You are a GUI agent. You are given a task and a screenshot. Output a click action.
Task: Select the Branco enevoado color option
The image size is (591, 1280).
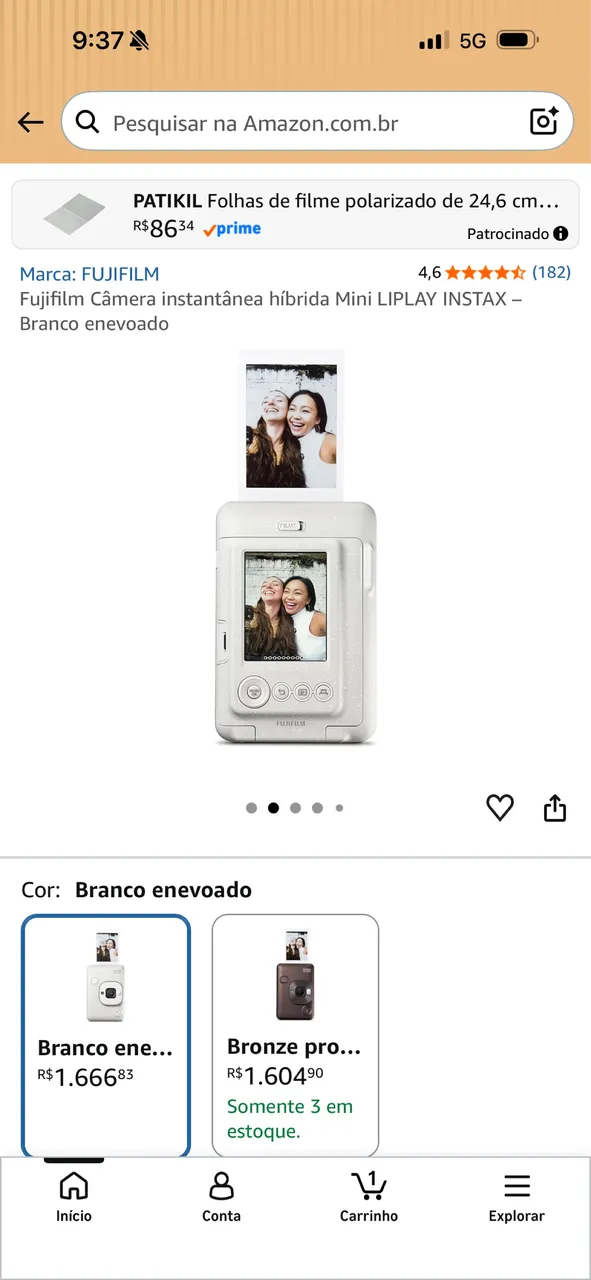(106, 1035)
